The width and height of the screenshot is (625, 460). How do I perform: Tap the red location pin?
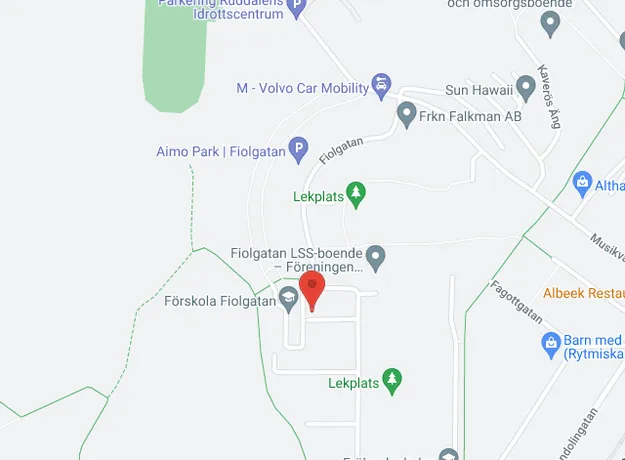(312, 288)
